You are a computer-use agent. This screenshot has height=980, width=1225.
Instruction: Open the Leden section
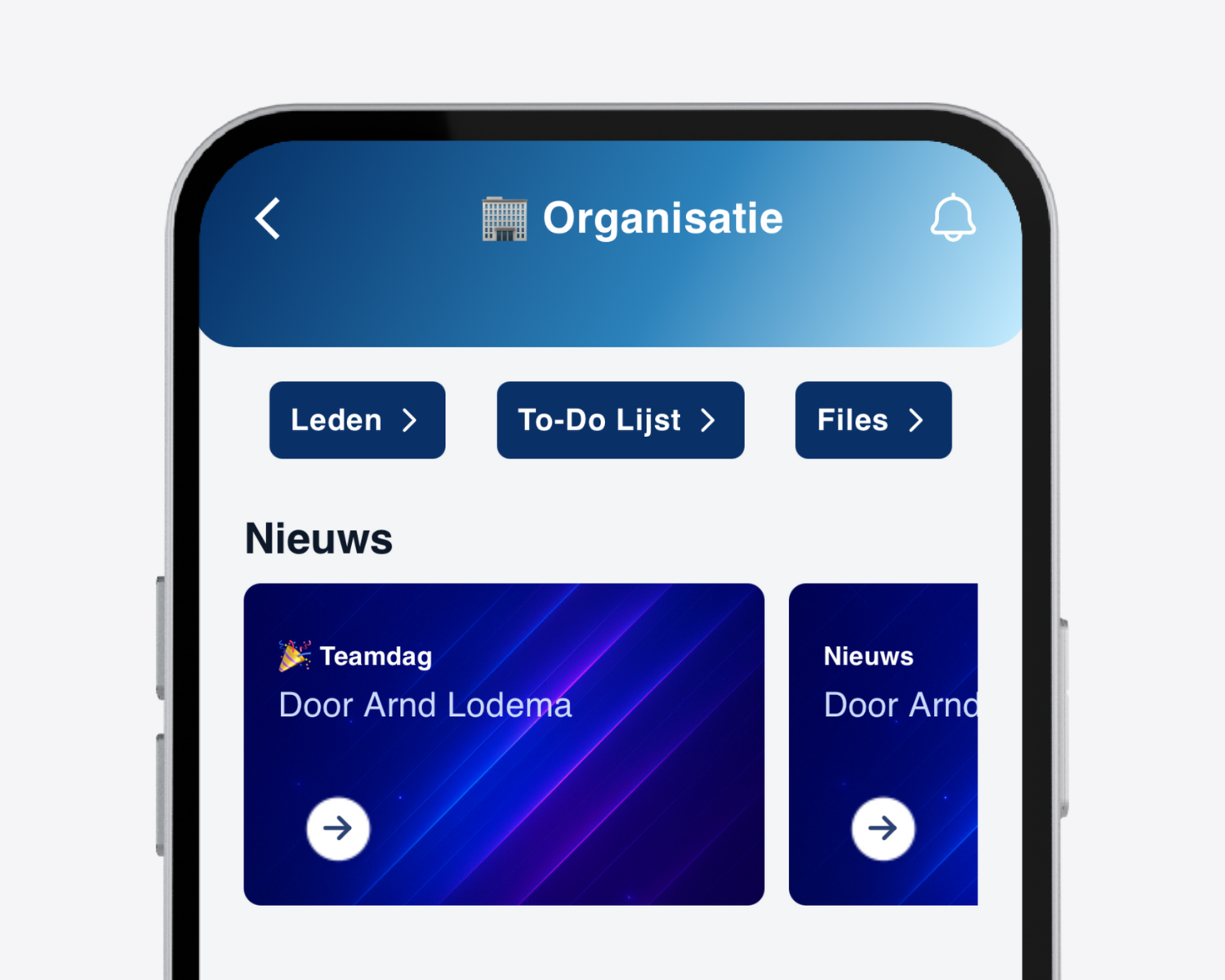[x=357, y=420]
